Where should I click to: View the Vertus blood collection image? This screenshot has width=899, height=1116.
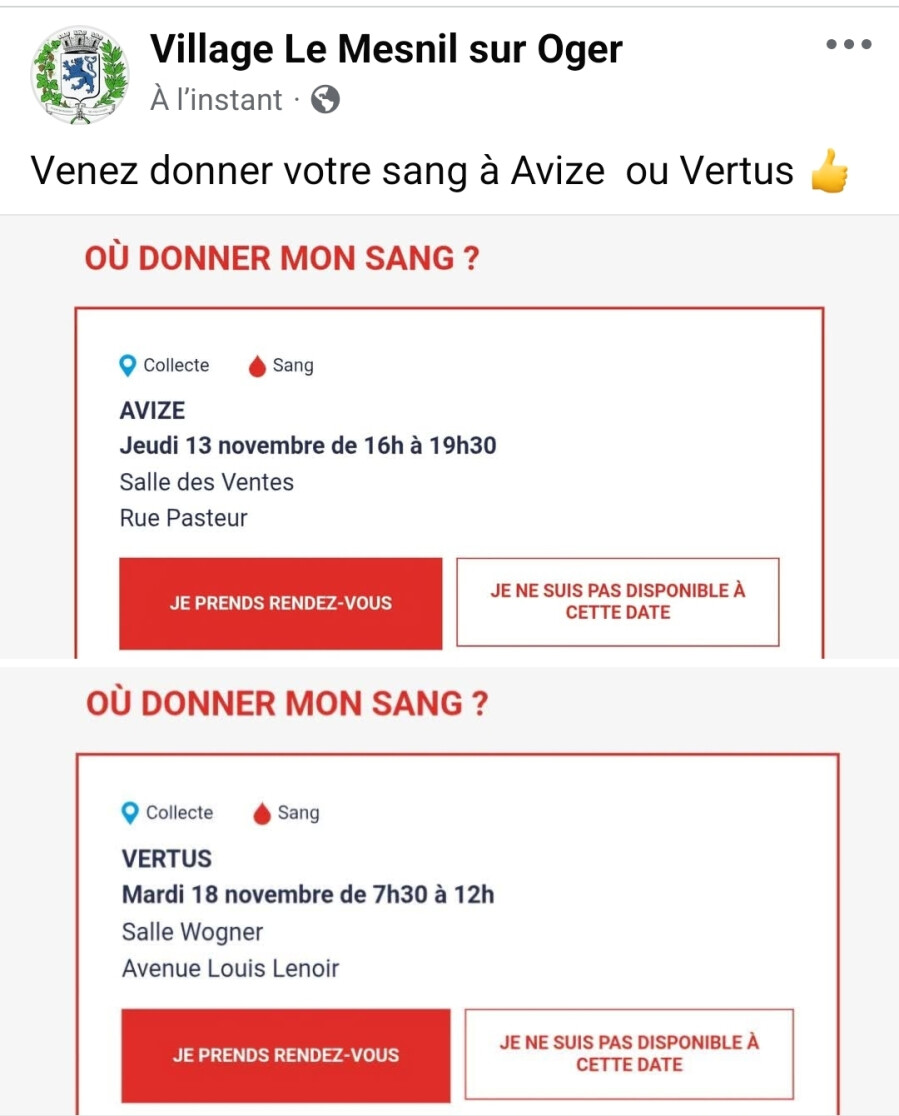(x=450, y=890)
